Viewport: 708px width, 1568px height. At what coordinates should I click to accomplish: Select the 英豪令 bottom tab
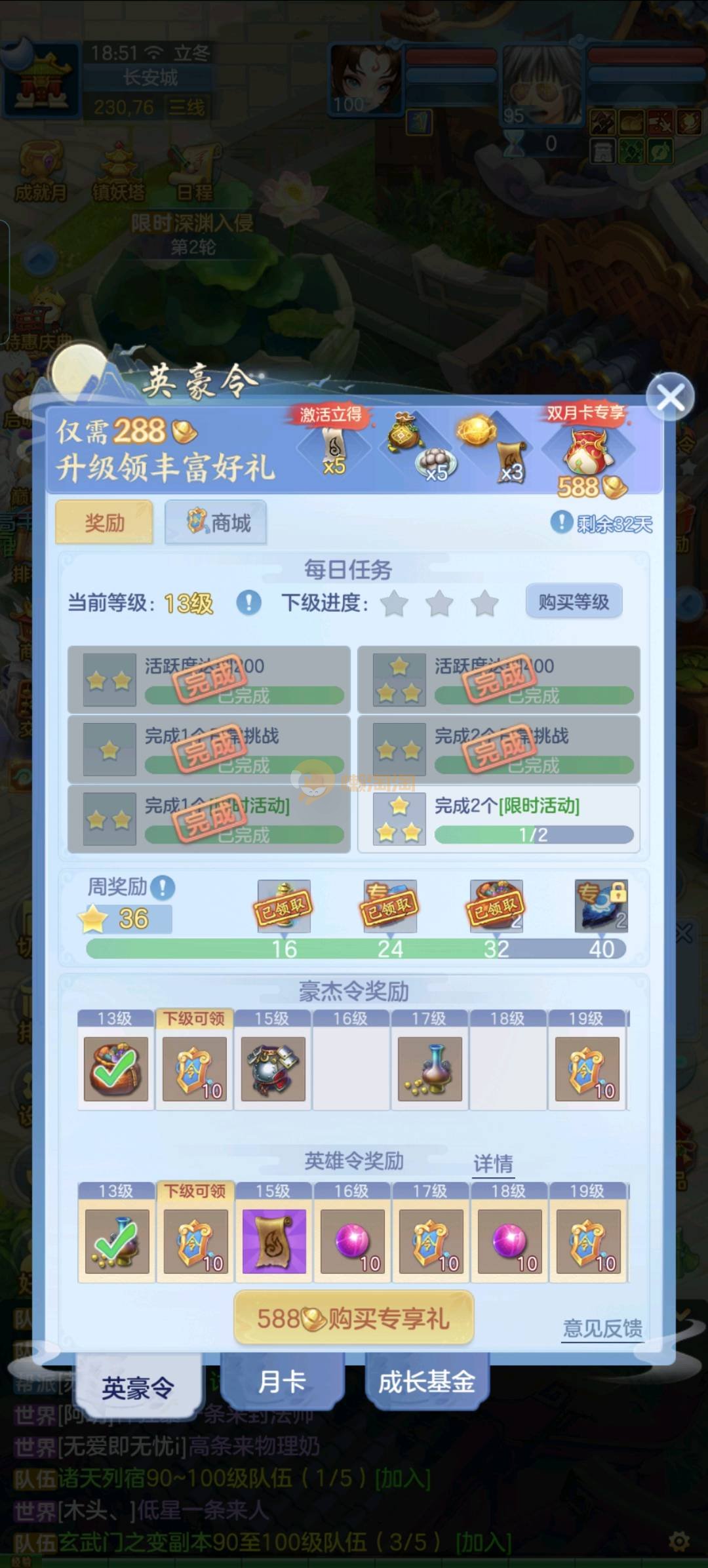pyautogui.click(x=138, y=1387)
